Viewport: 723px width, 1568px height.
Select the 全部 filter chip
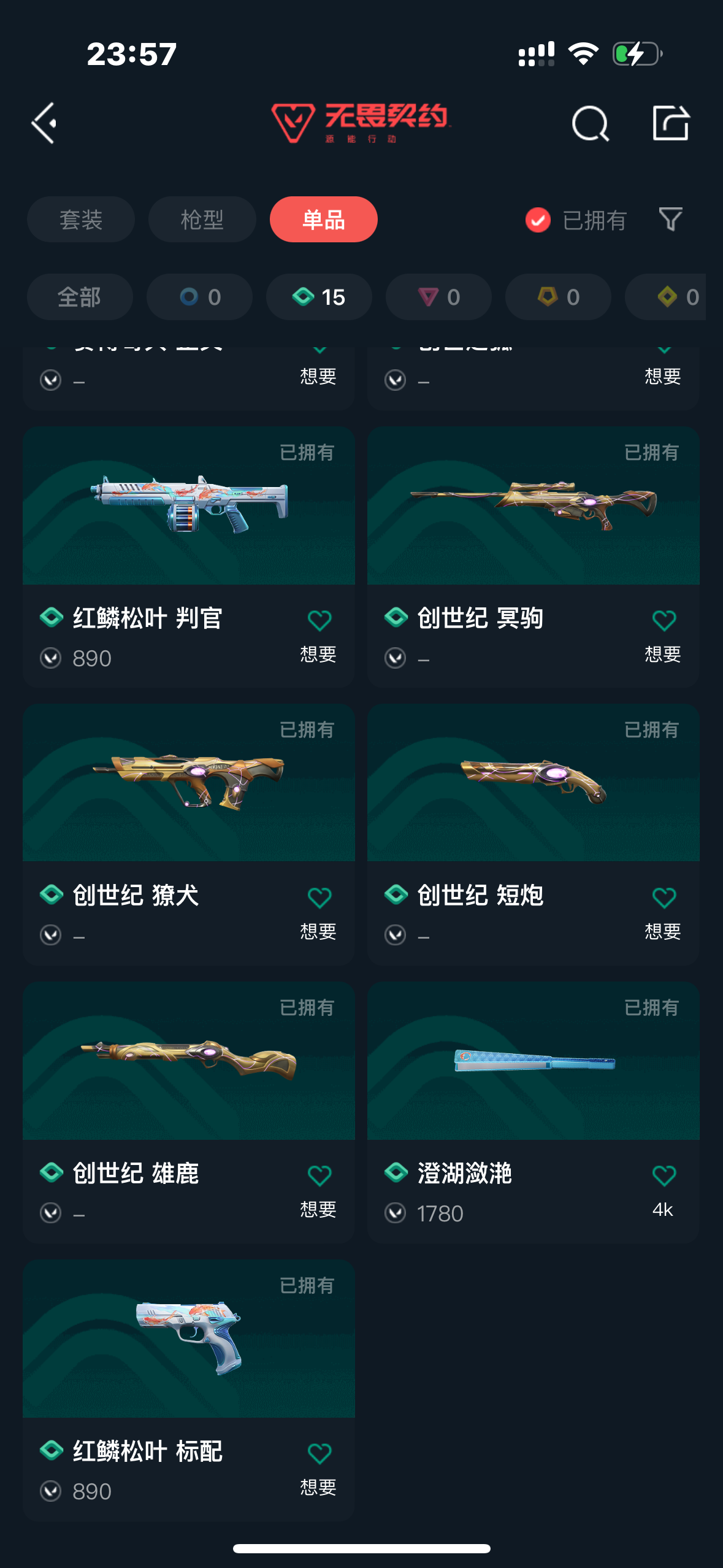[x=80, y=297]
